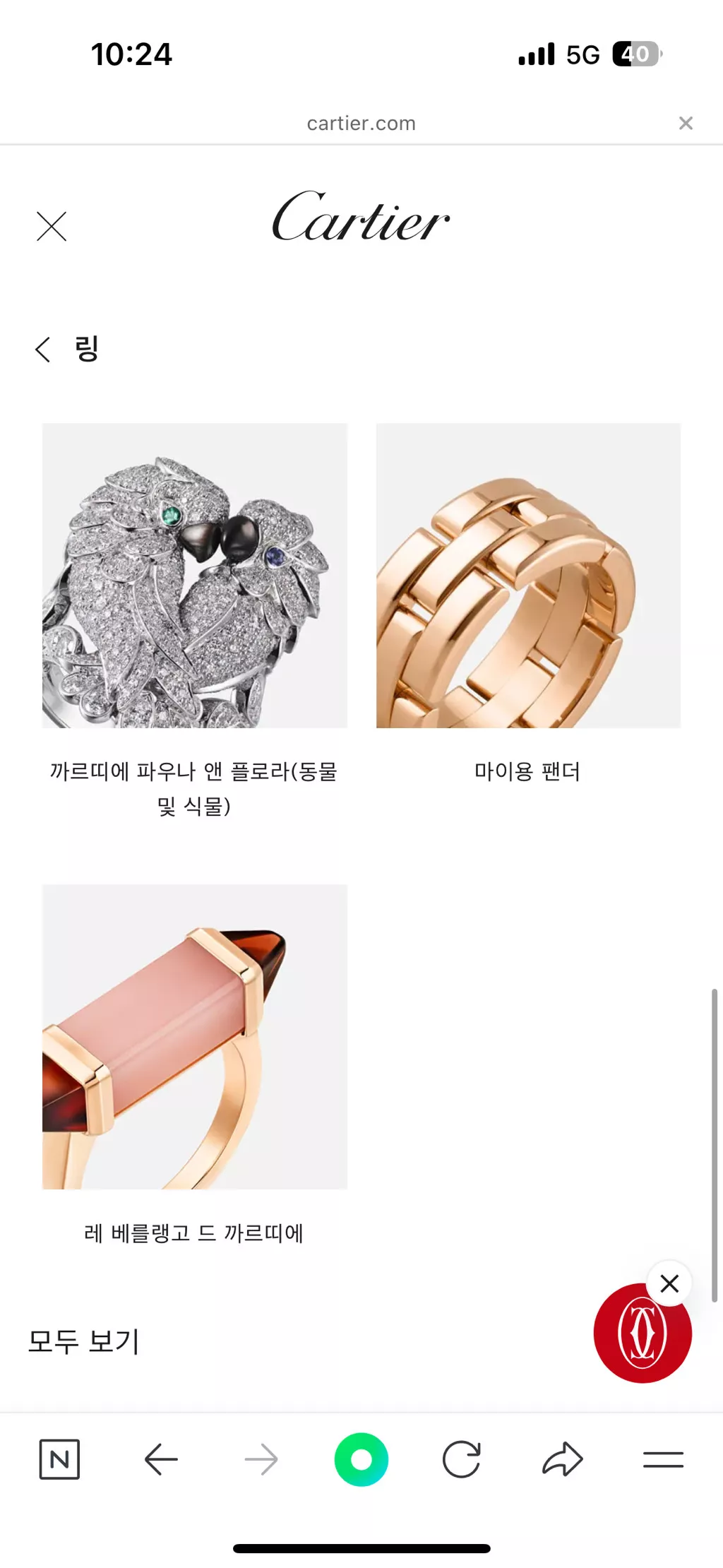Viewport: 723px width, 1568px height.
Task: Open 레 베를랭고 드 까르띠에 collection
Action: [194, 1037]
